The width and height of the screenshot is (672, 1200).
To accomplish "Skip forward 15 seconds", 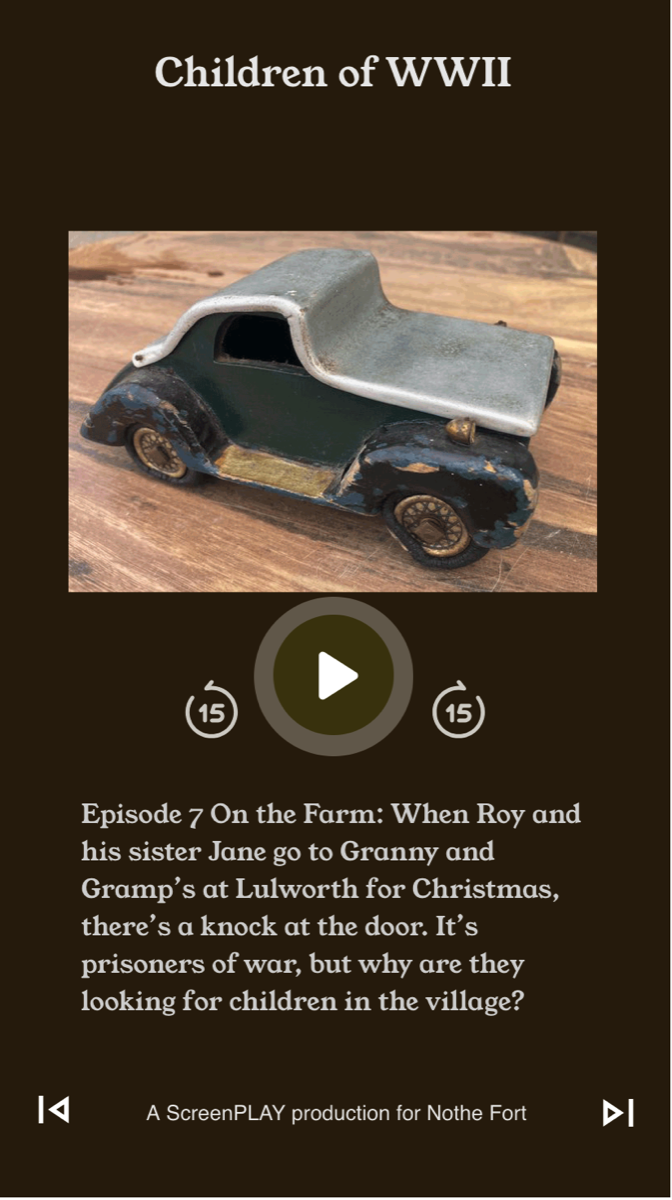I will point(458,711).
